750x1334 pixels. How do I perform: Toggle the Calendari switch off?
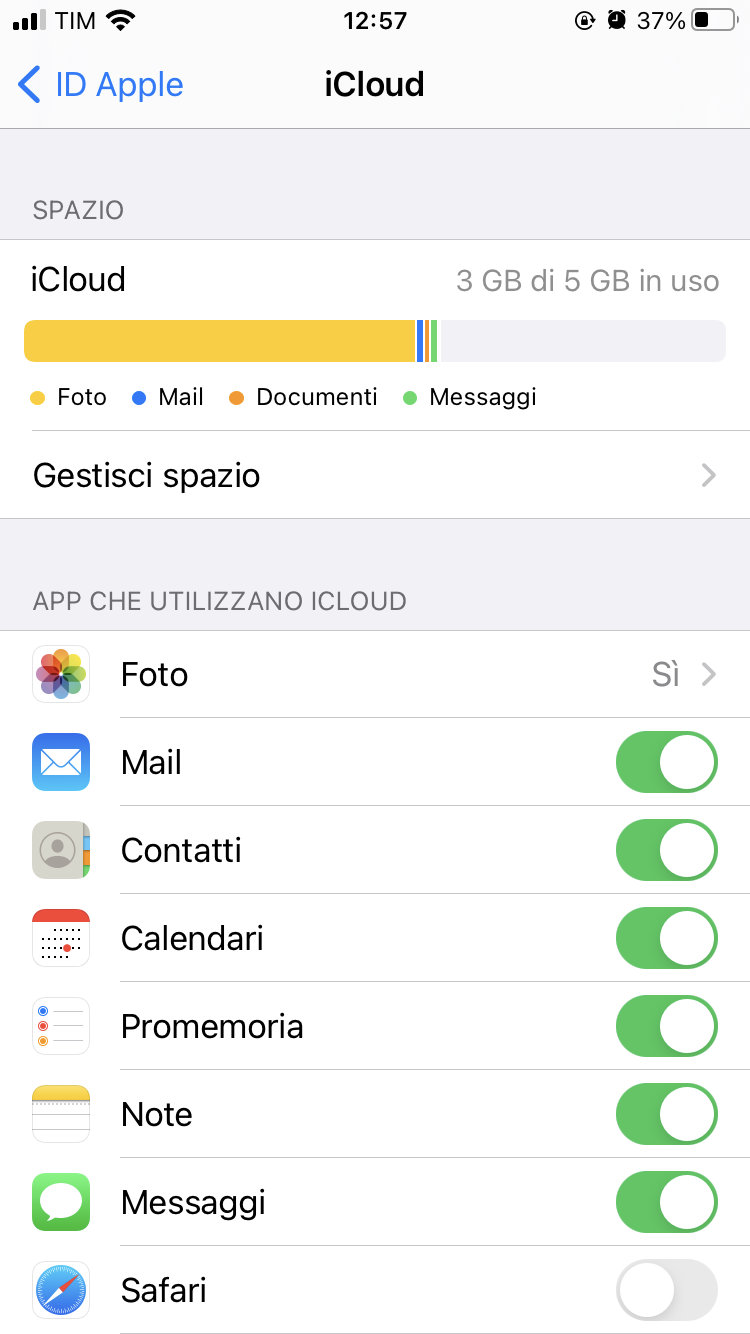[666, 939]
